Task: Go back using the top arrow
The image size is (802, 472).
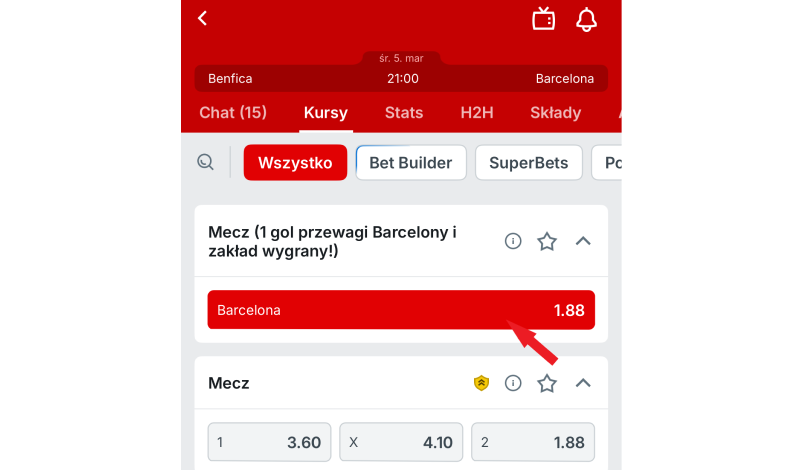Action: [203, 18]
